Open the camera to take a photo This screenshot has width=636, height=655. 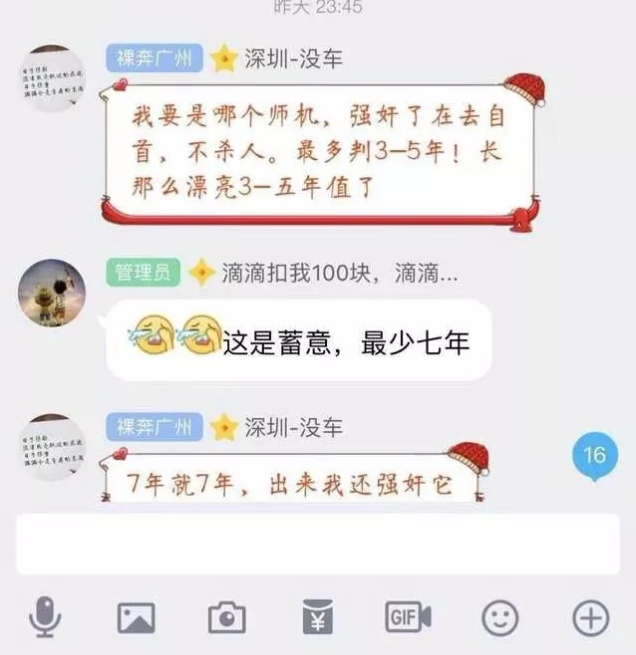tap(227, 618)
